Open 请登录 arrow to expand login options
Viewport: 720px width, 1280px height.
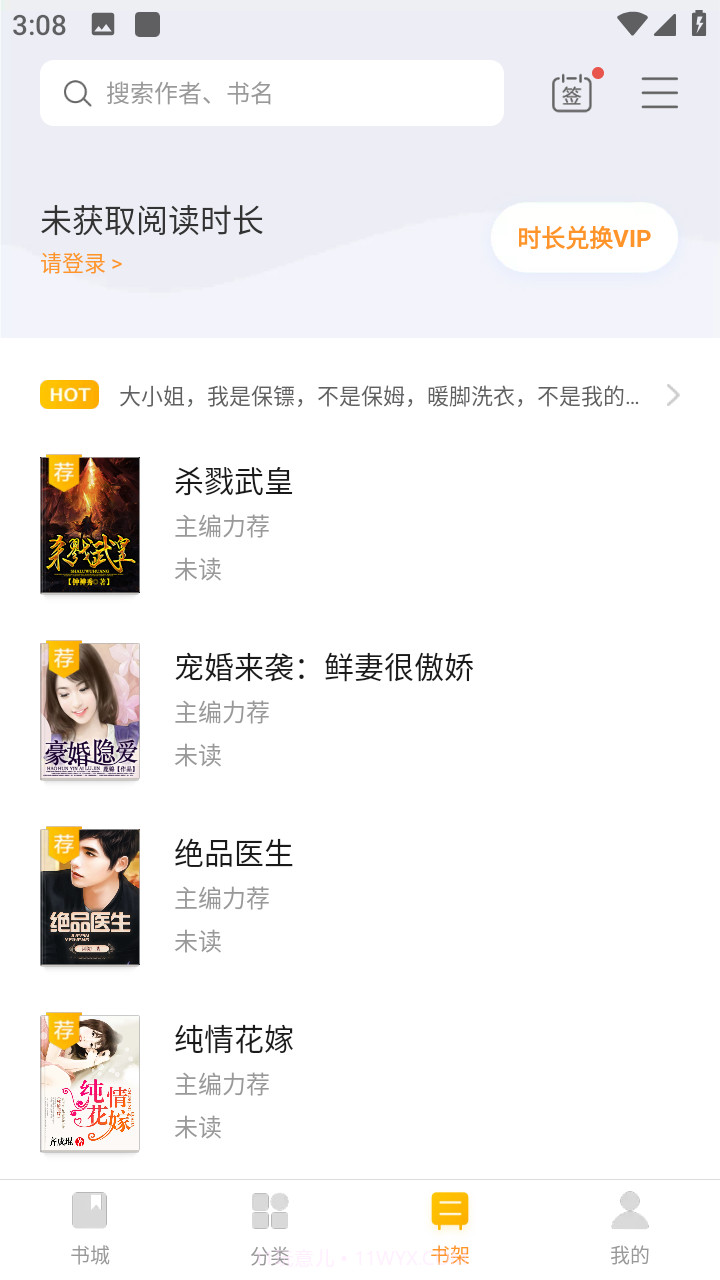[116, 264]
